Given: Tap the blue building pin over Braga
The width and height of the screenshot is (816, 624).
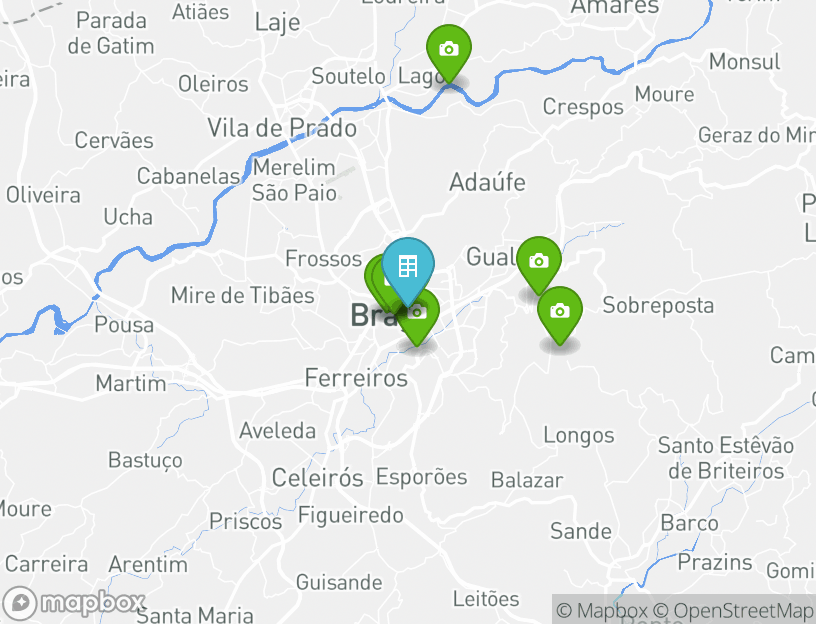Looking at the screenshot, I should point(408,266).
